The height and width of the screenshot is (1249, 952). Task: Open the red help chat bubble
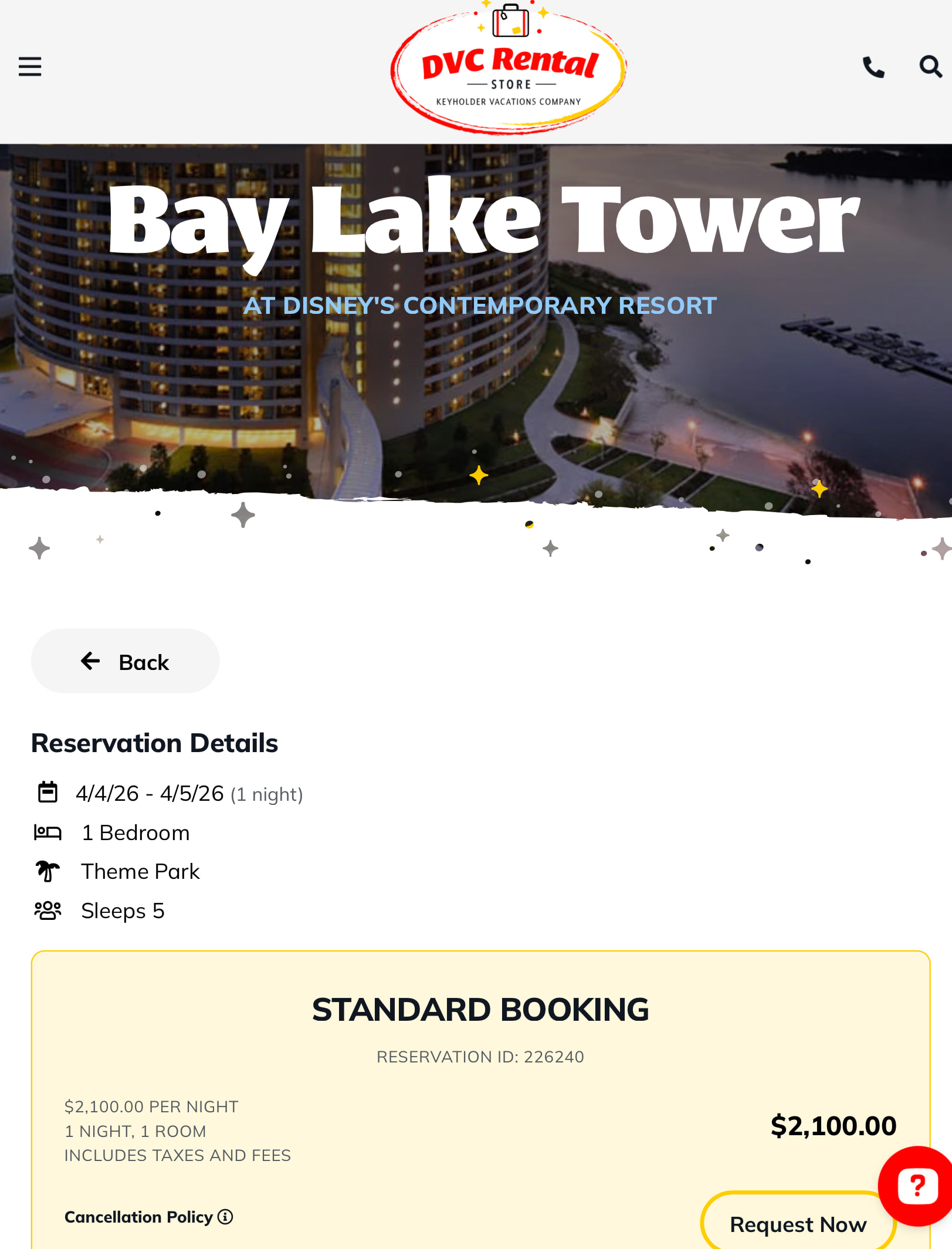(916, 1186)
